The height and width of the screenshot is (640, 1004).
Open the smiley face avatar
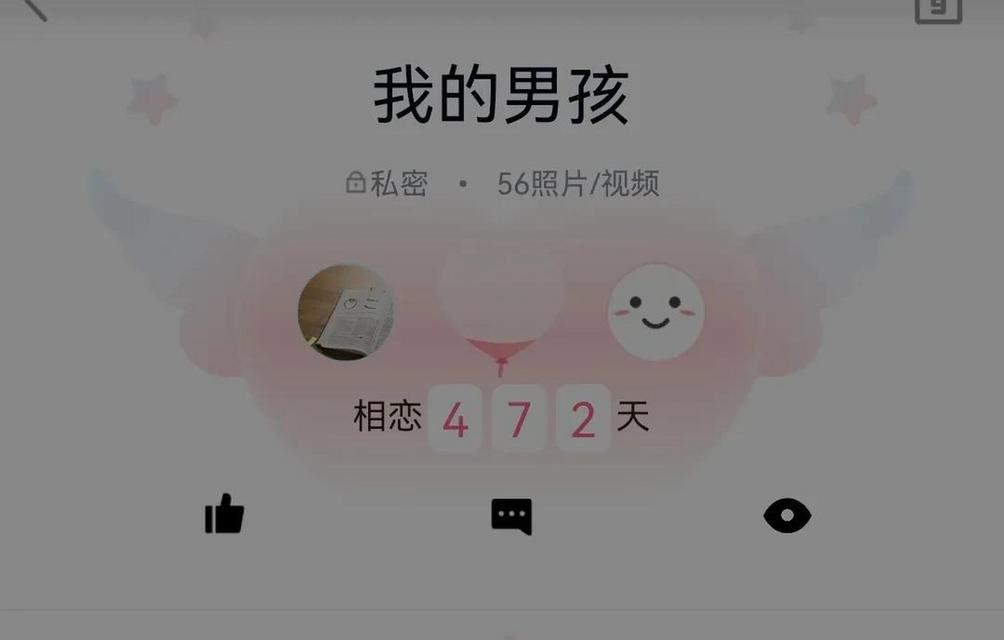(x=656, y=312)
